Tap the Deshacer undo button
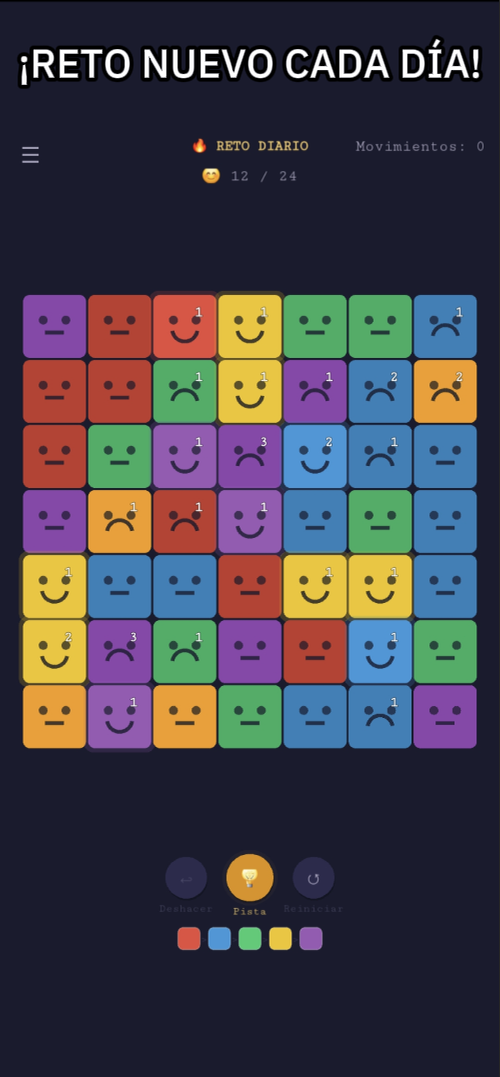This screenshot has height=1077, width=500. pyautogui.click(x=186, y=878)
